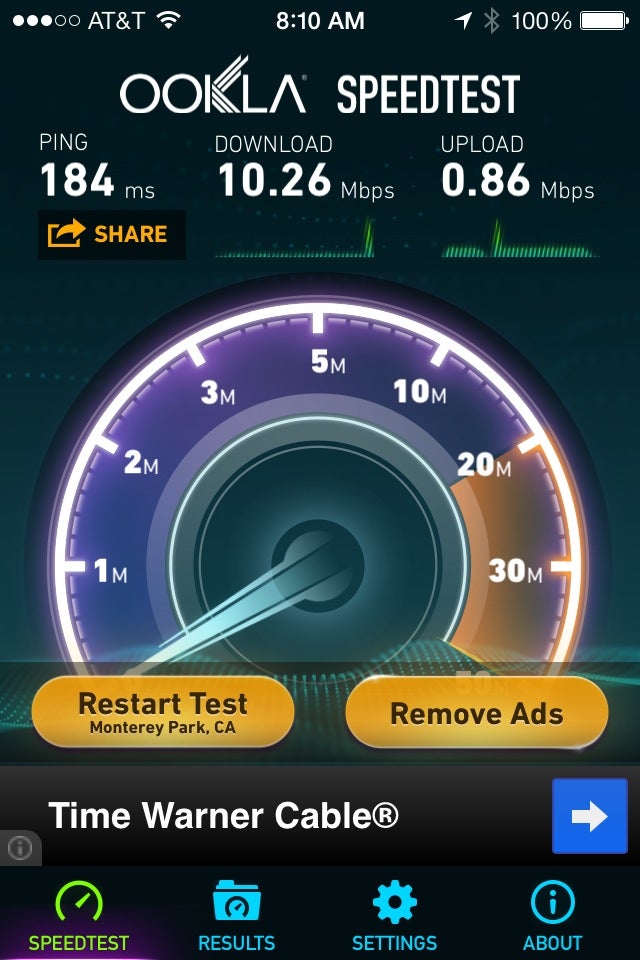This screenshot has height=960, width=640.
Task: Tap Remove Ads
Action: pos(476,713)
